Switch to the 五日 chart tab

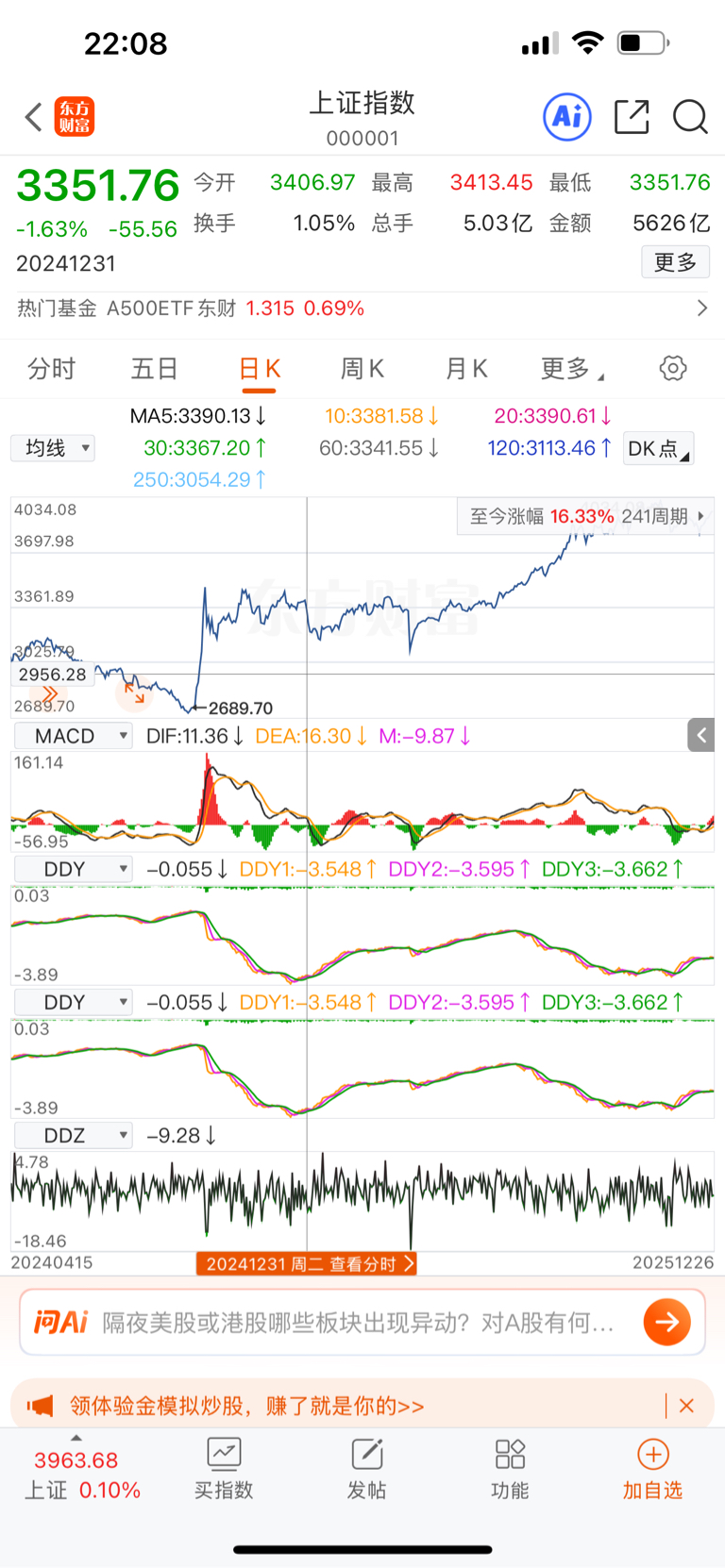154,369
